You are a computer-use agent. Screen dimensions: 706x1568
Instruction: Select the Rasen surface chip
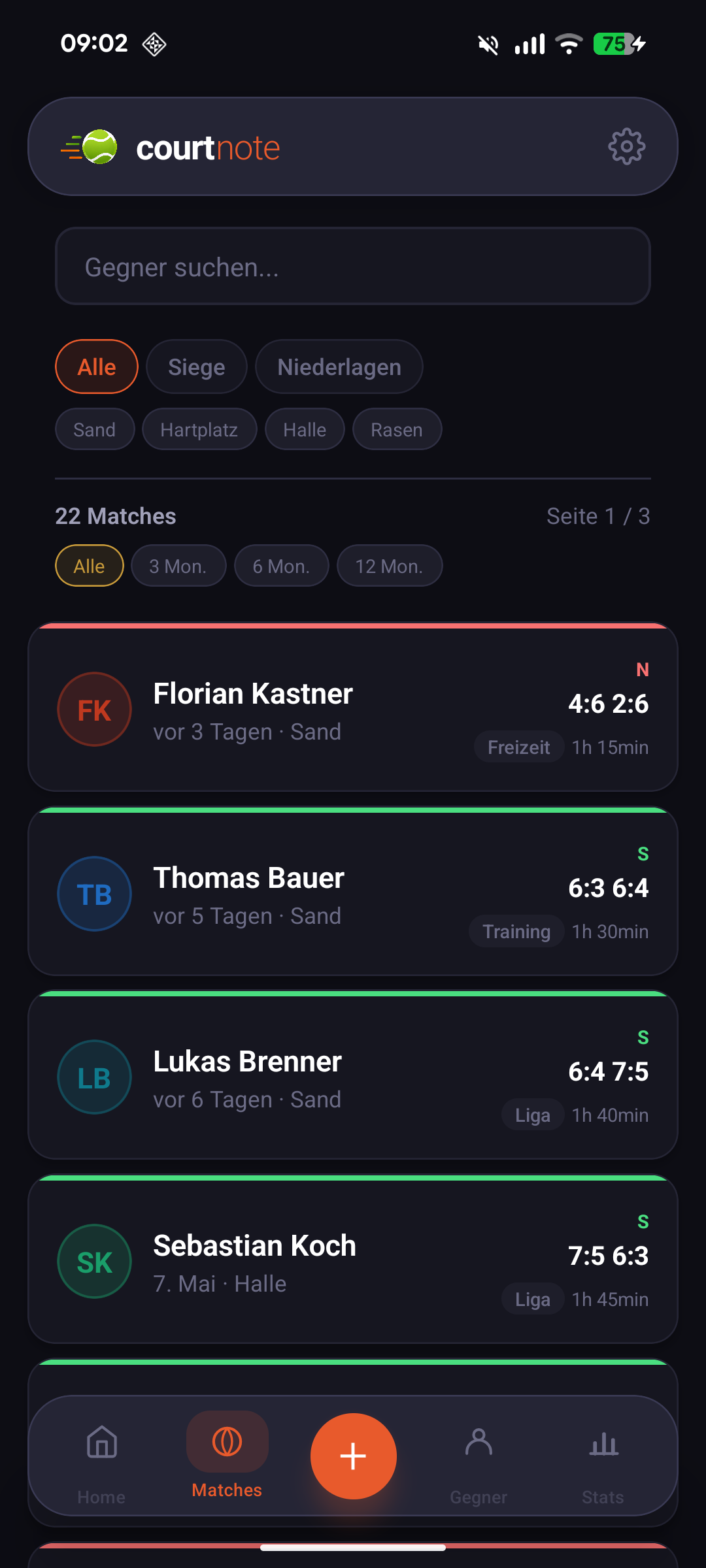click(x=397, y=430)
